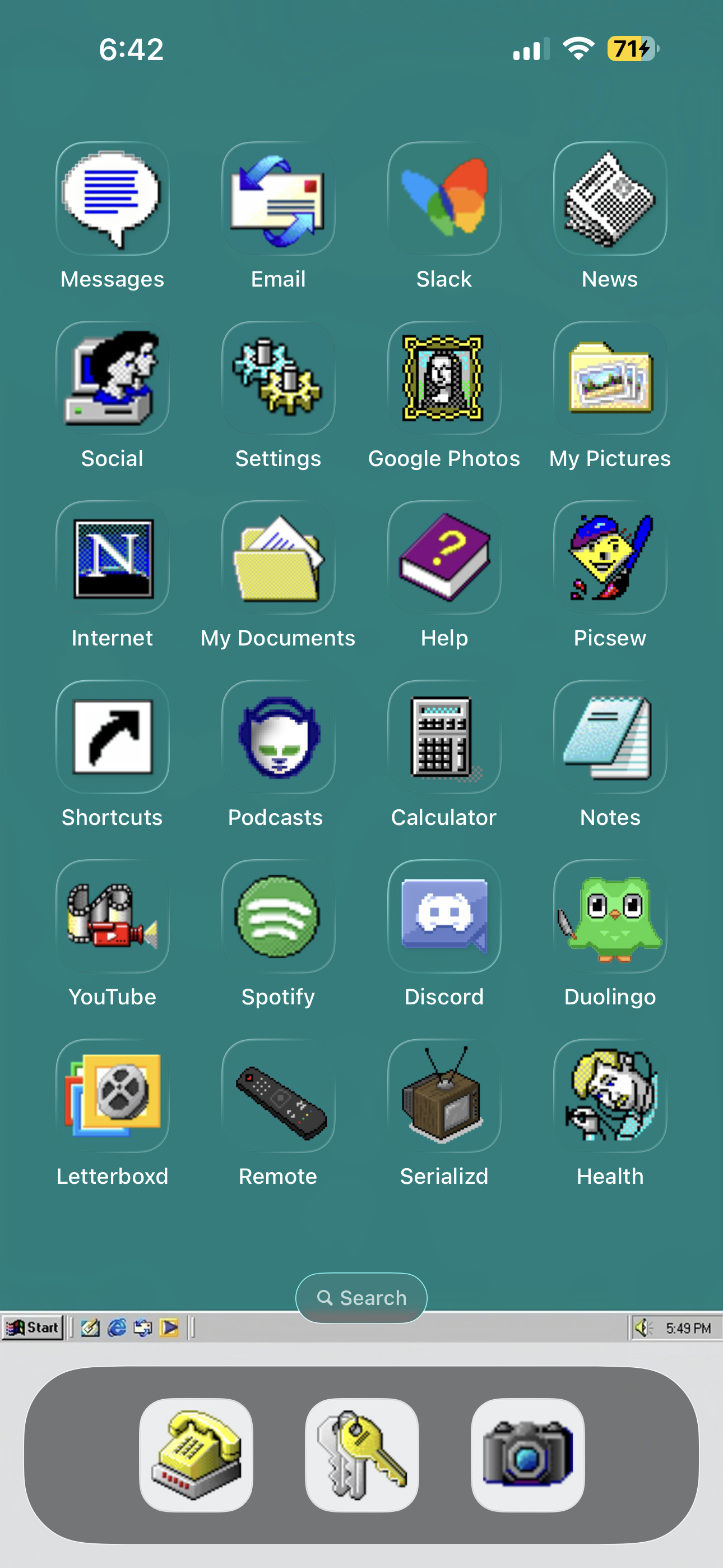Viewport: 723px width, 1568px height.
Task: Open the Calculator
Action: click(444, 737)
